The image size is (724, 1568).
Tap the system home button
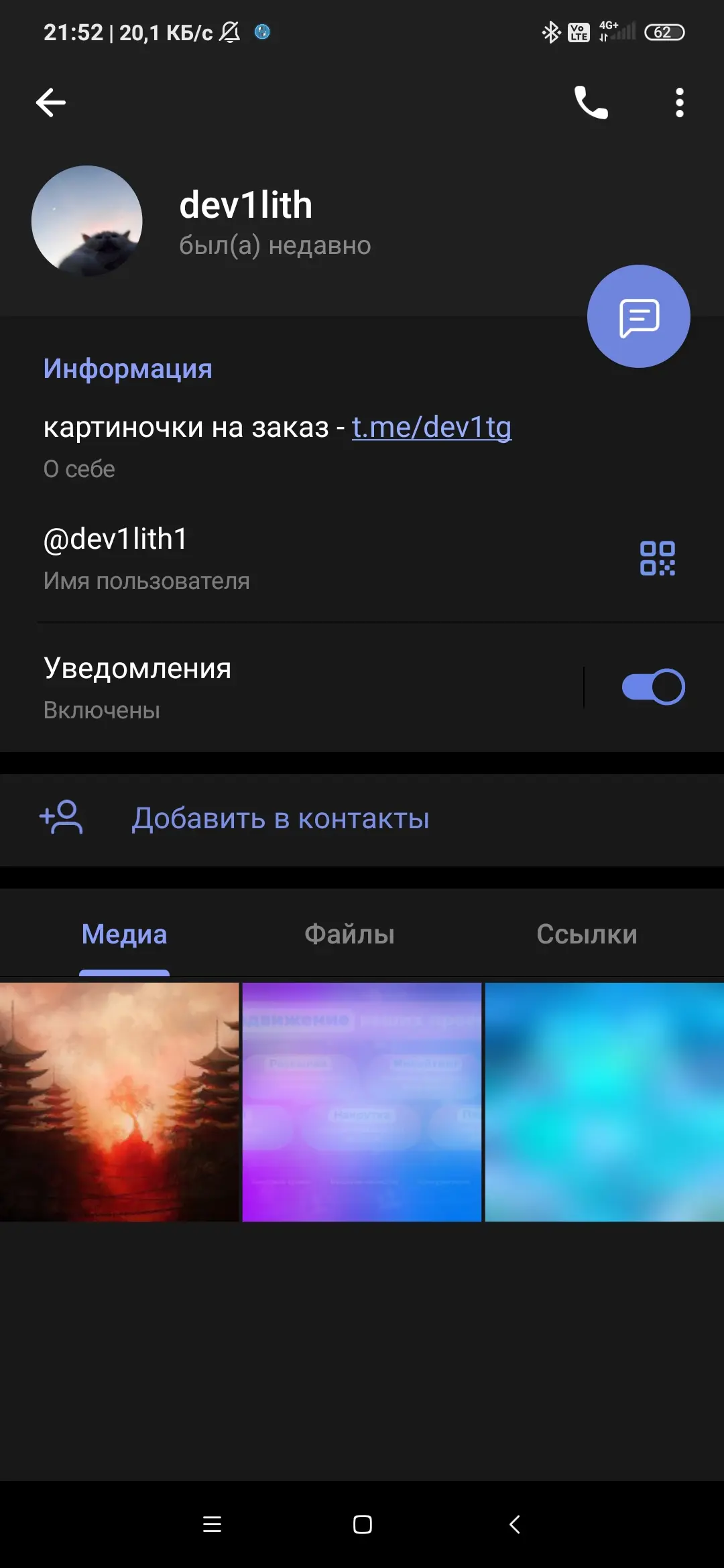coord(362,1524)
